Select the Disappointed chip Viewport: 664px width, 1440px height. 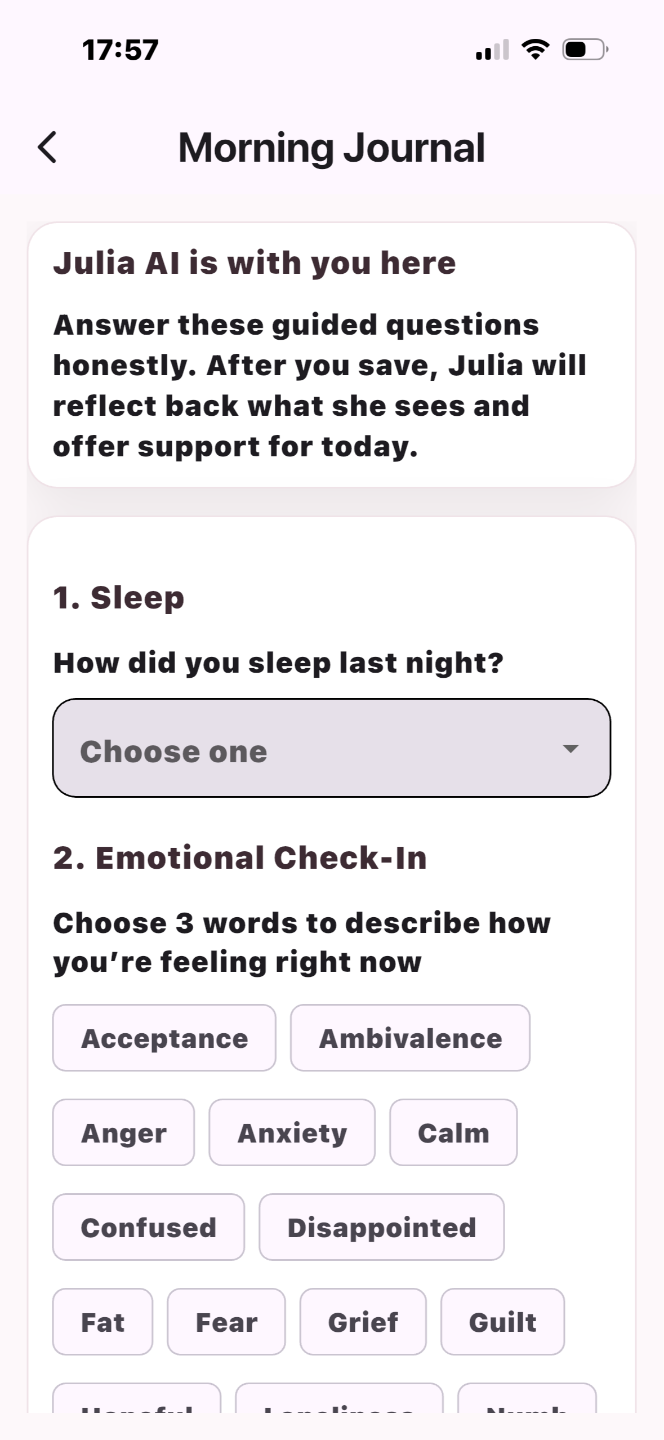click(381, 1227)
